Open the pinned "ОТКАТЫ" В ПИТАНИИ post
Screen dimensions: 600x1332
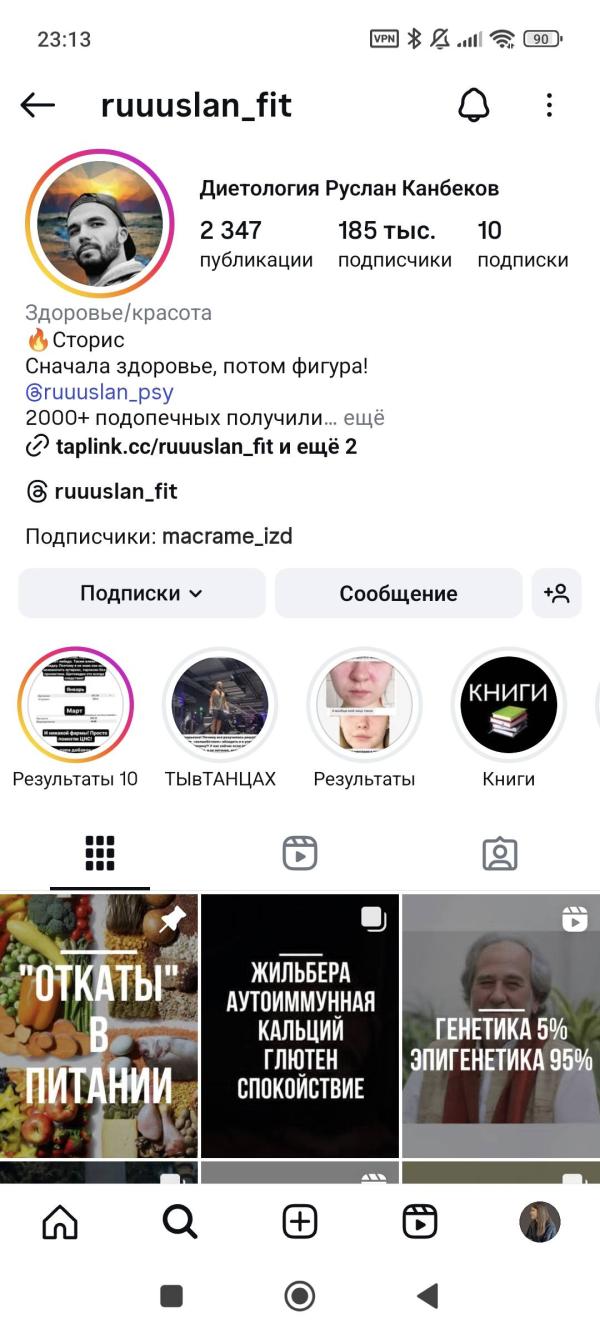pyautogui.click(x=99, y=1025)
